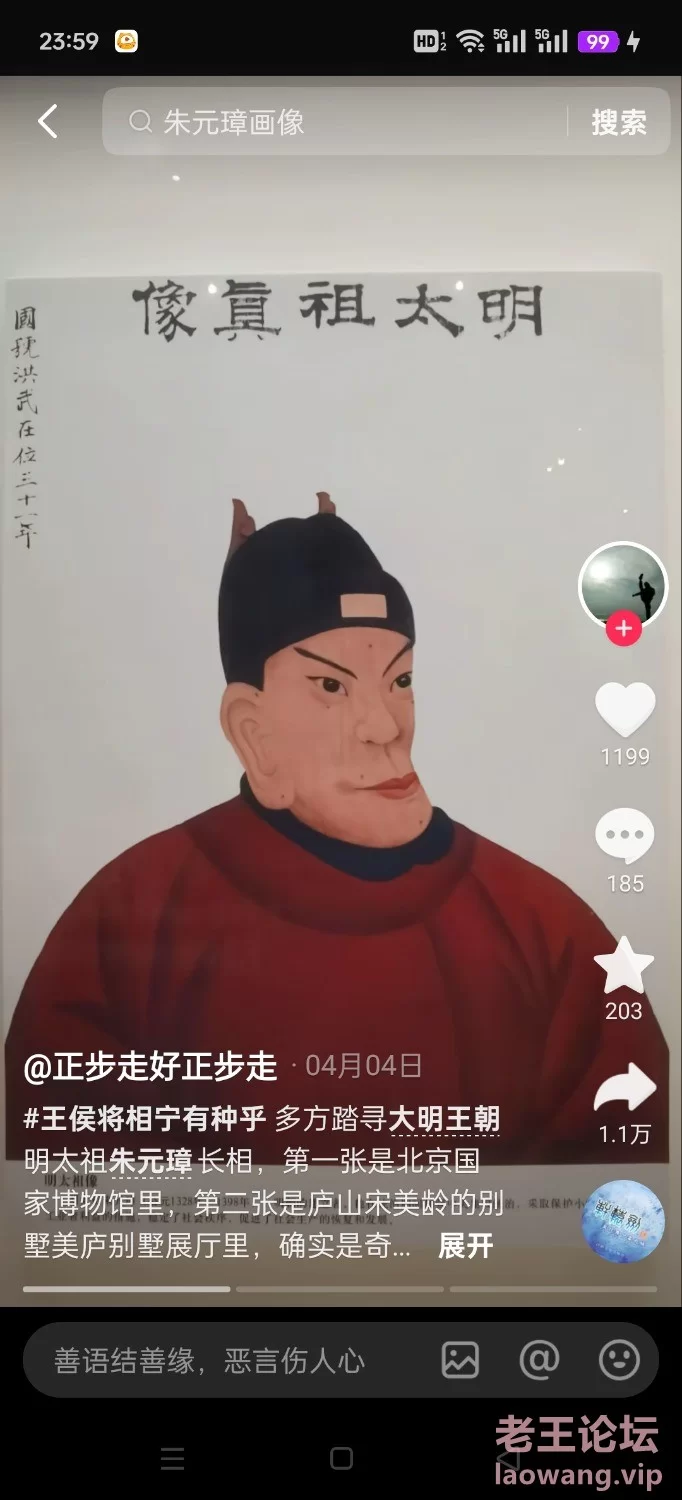Open the #王侯将相宁有种乎 hashtag
The width and height of the screenshot is (682, 1500).
click(145, 1118)
